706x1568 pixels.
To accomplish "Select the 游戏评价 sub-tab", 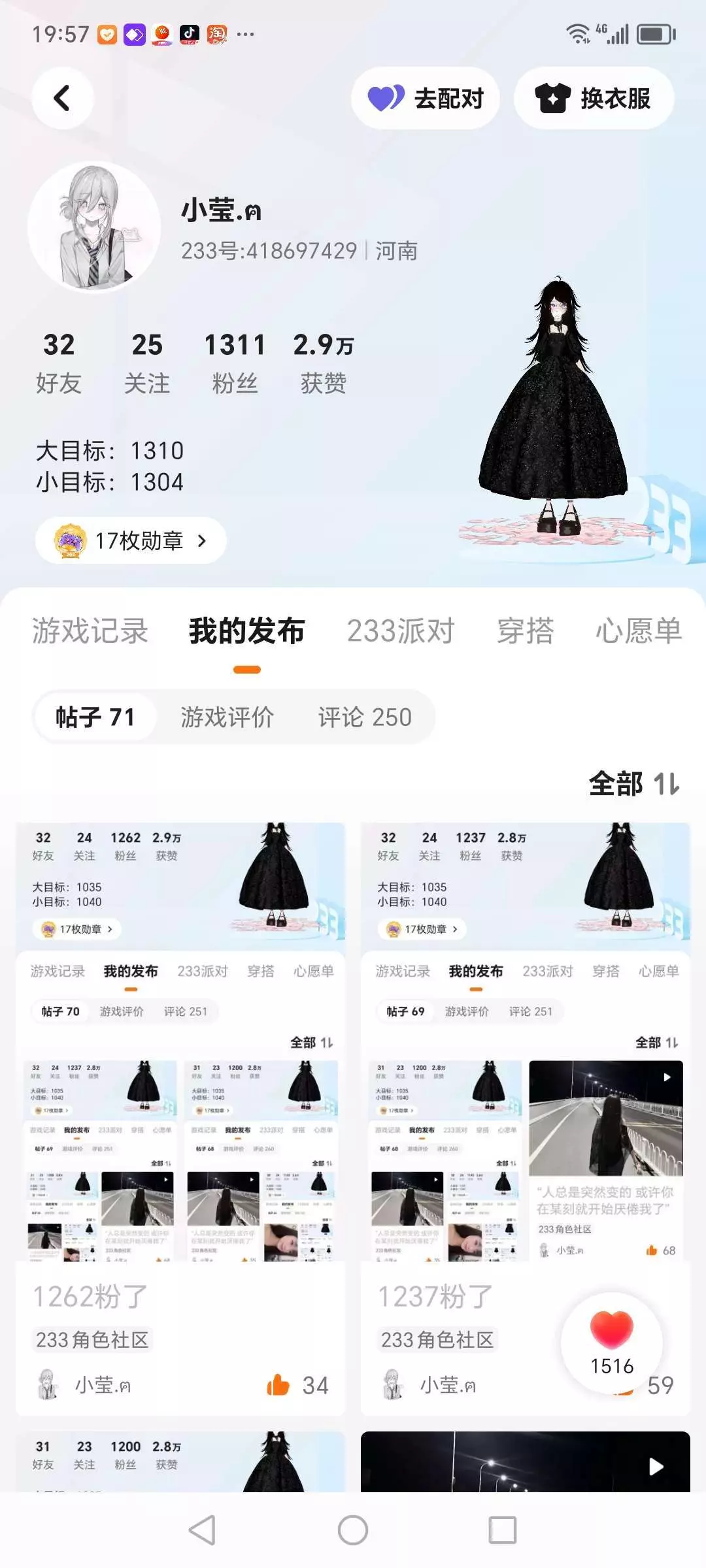I will pos(227,717).
